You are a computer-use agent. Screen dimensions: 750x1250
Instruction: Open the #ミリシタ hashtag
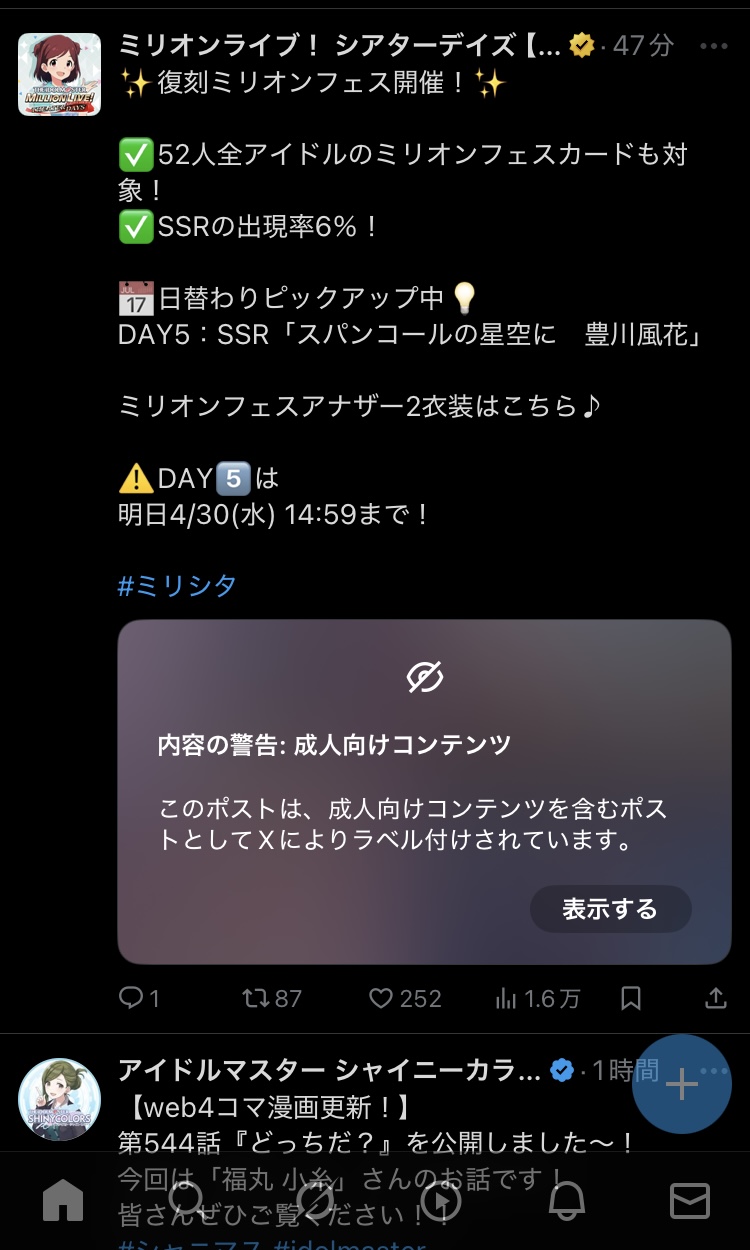177,585
